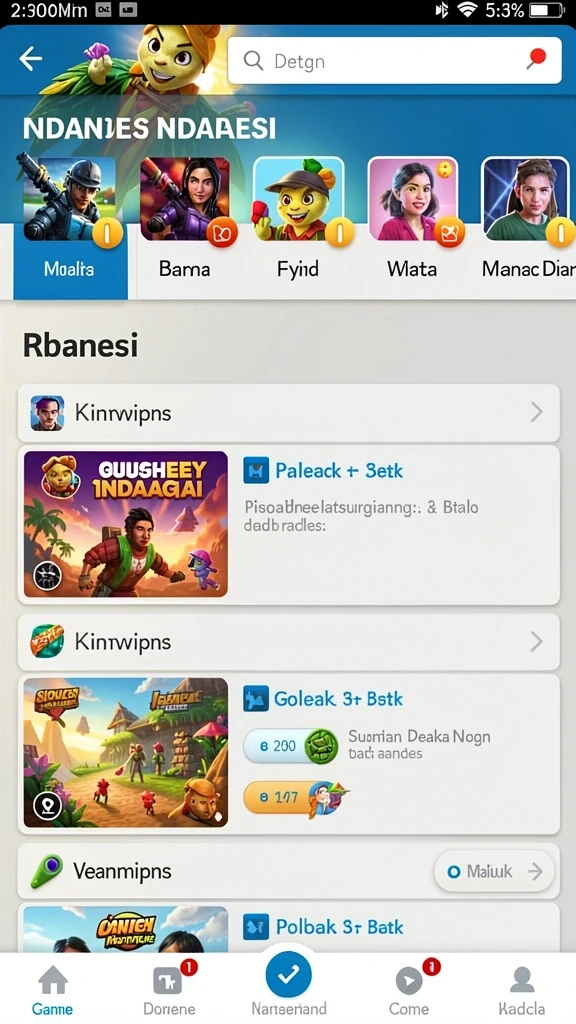This screenshot has height=1024, width=576.
Task: Tap the Maiuk button
Action: tap(494, 871)
